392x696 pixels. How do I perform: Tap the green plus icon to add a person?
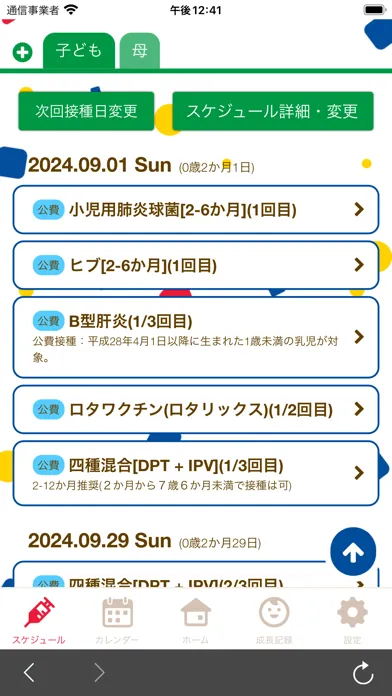[x=23, y=53]
